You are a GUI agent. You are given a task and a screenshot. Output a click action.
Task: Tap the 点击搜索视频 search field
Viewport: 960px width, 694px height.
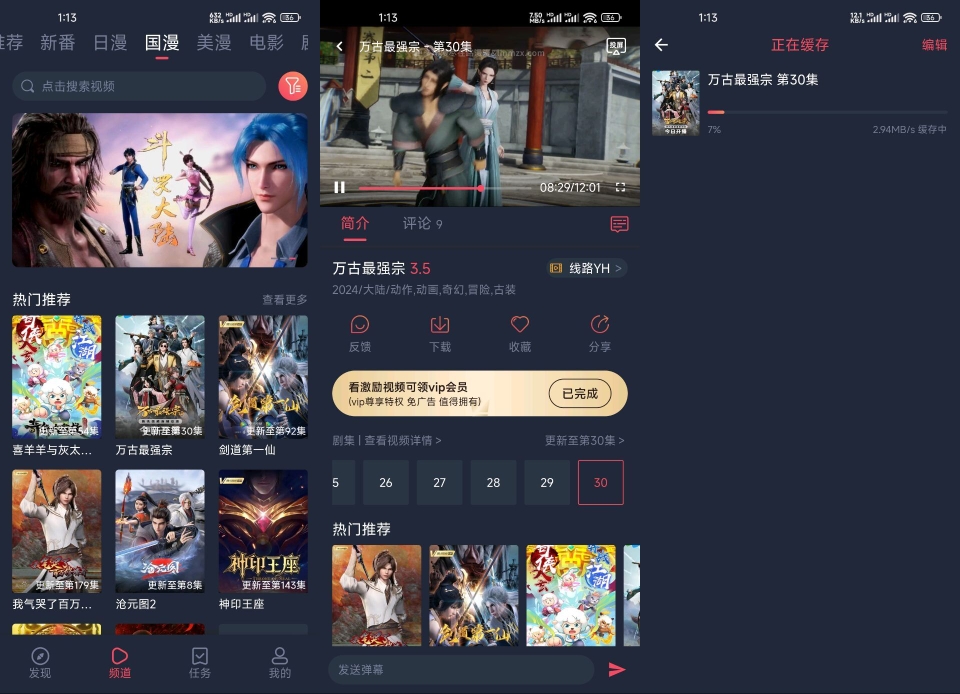coord(139,87)
